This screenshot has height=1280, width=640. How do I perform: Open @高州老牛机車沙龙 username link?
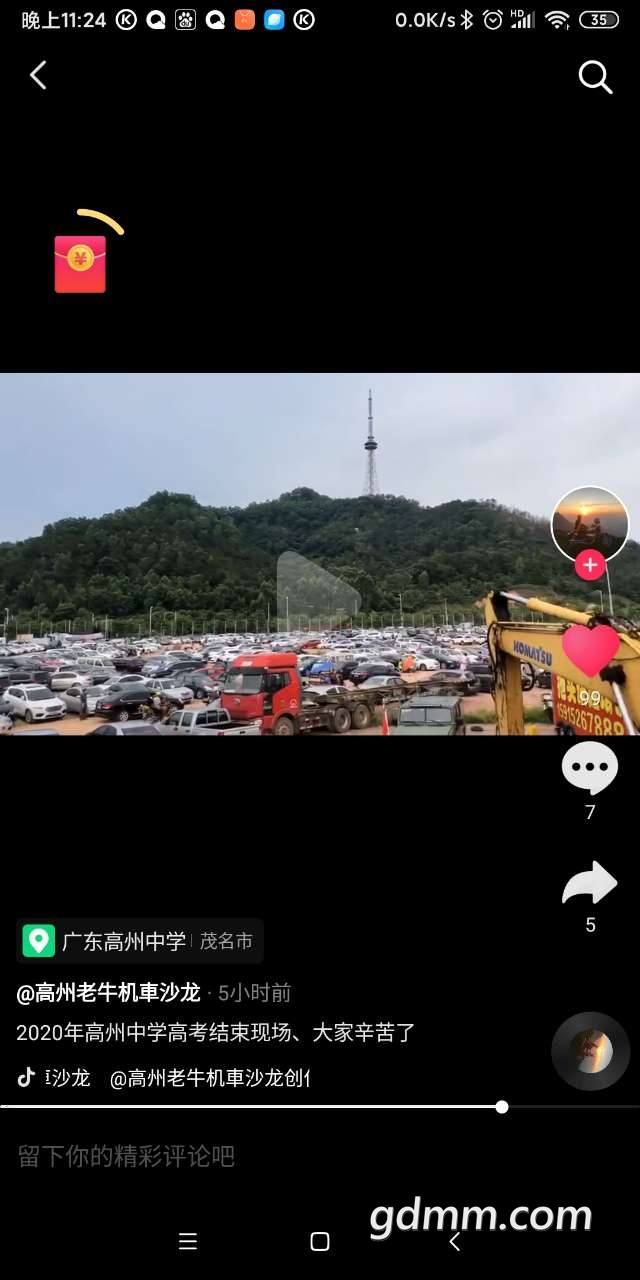(x=108, y=993)
